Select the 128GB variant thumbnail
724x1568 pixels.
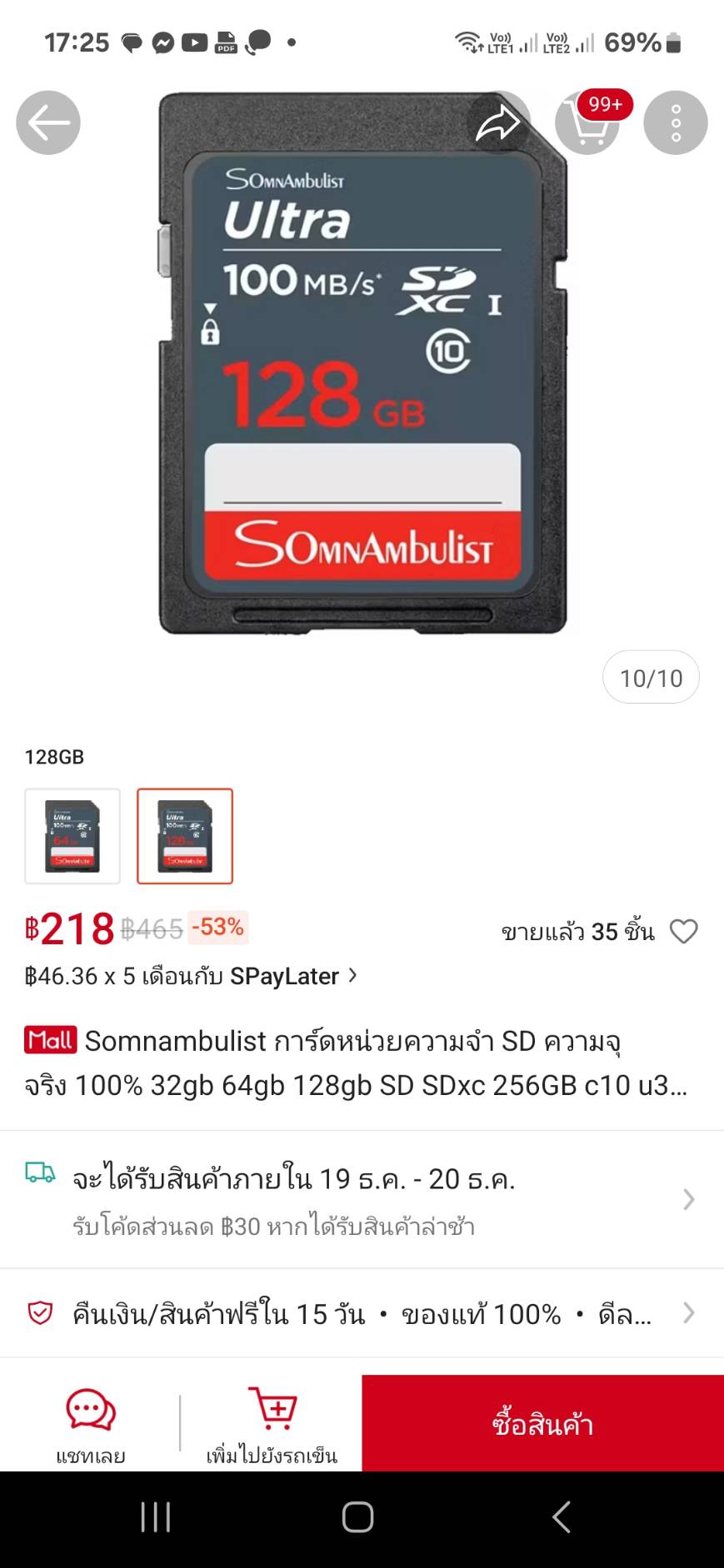[185, 835]
